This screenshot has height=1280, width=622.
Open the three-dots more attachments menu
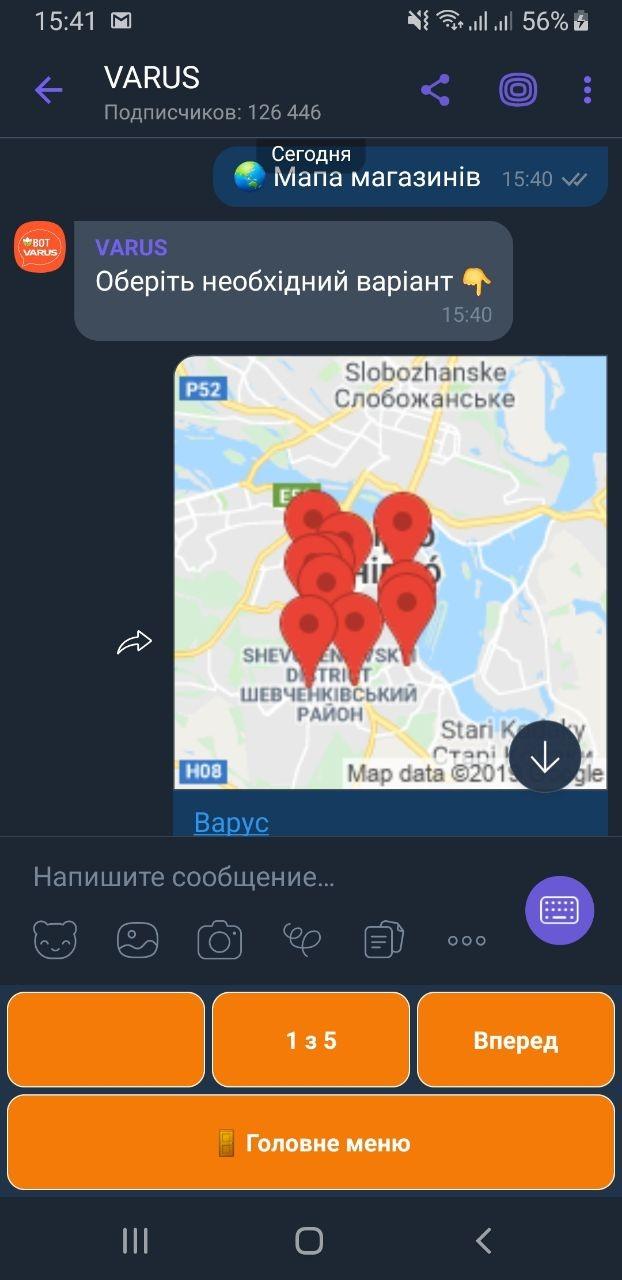[466, 940]
